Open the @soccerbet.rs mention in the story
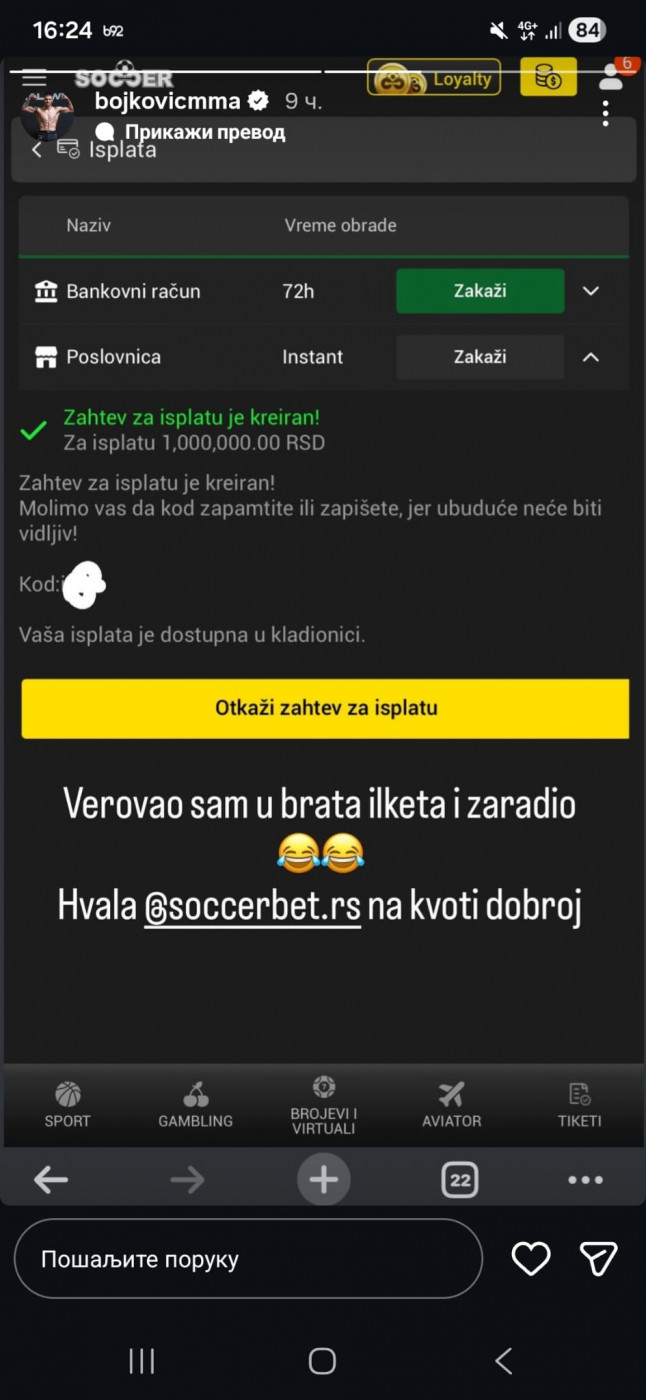 252,906
